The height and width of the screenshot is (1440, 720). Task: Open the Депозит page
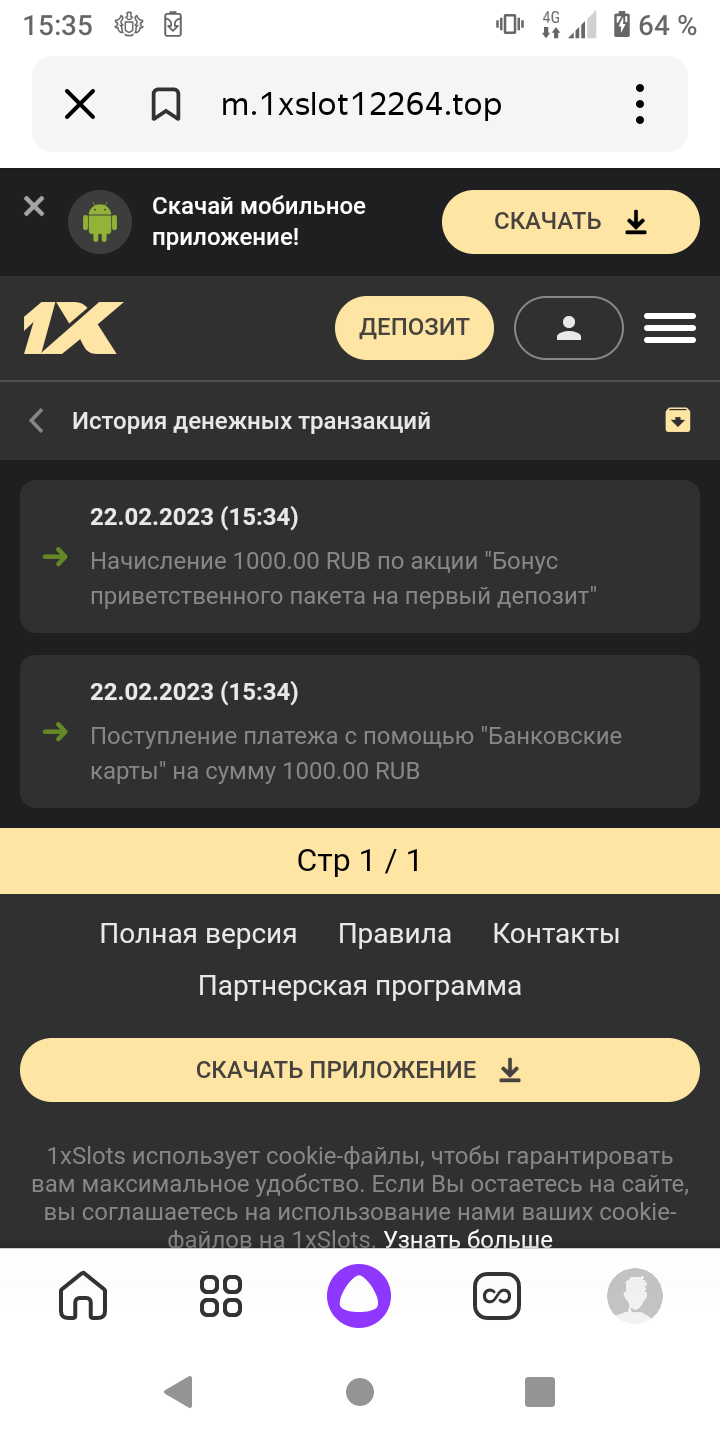click(x=414, y=327)
